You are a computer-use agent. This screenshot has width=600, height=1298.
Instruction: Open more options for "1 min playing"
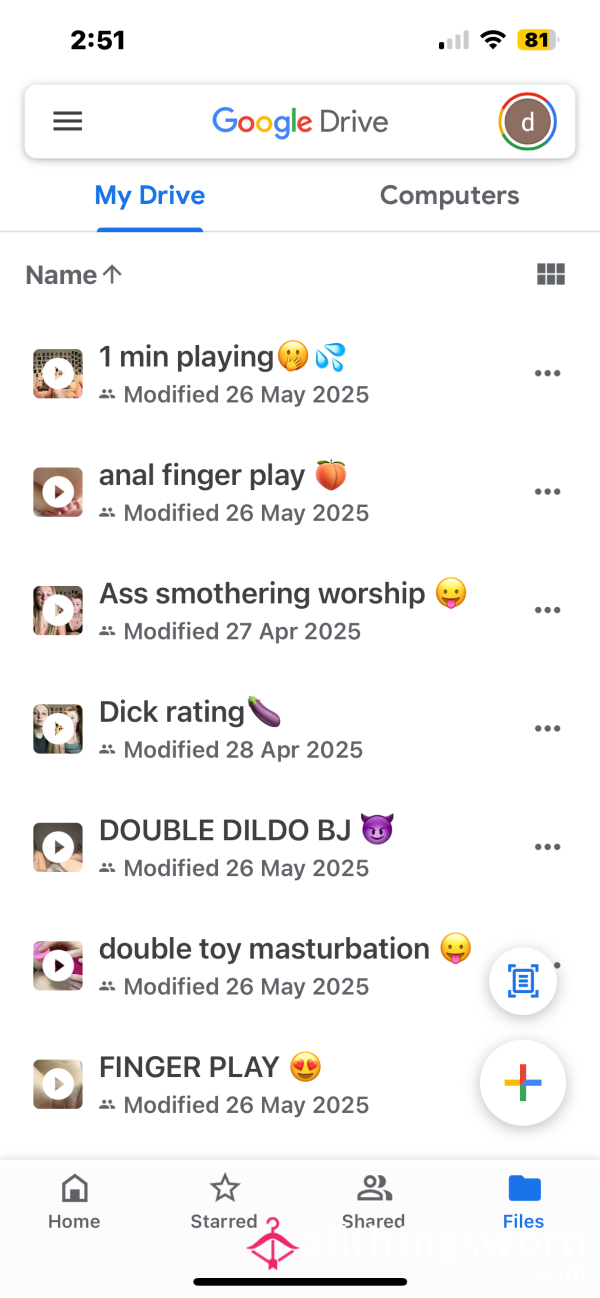(x=547, y=374)
